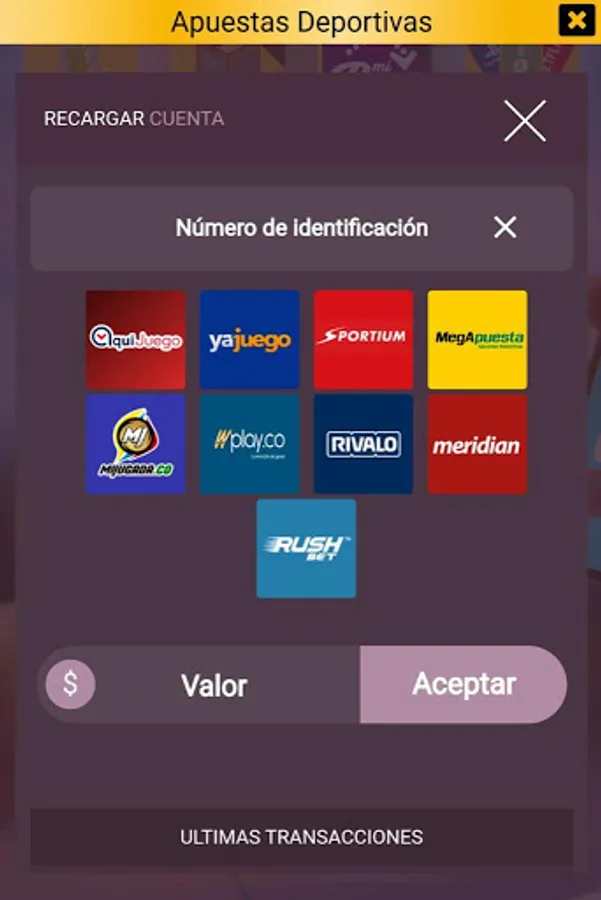Pick the Sportium tile
This screenshot has height=900, width=601.
[x=363, y=340]
